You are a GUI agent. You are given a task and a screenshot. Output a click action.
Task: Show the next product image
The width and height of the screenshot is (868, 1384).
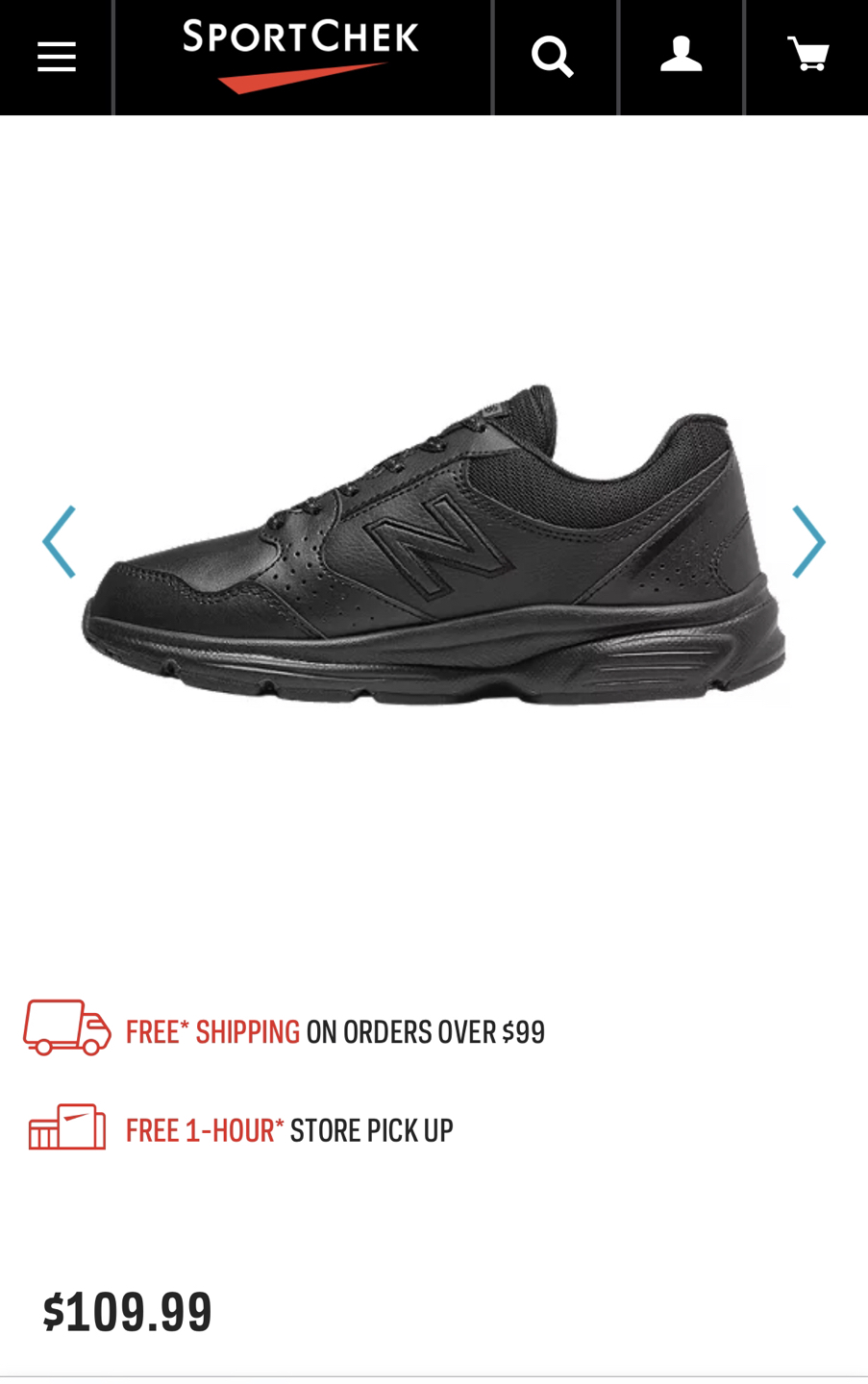click(807, 542)
